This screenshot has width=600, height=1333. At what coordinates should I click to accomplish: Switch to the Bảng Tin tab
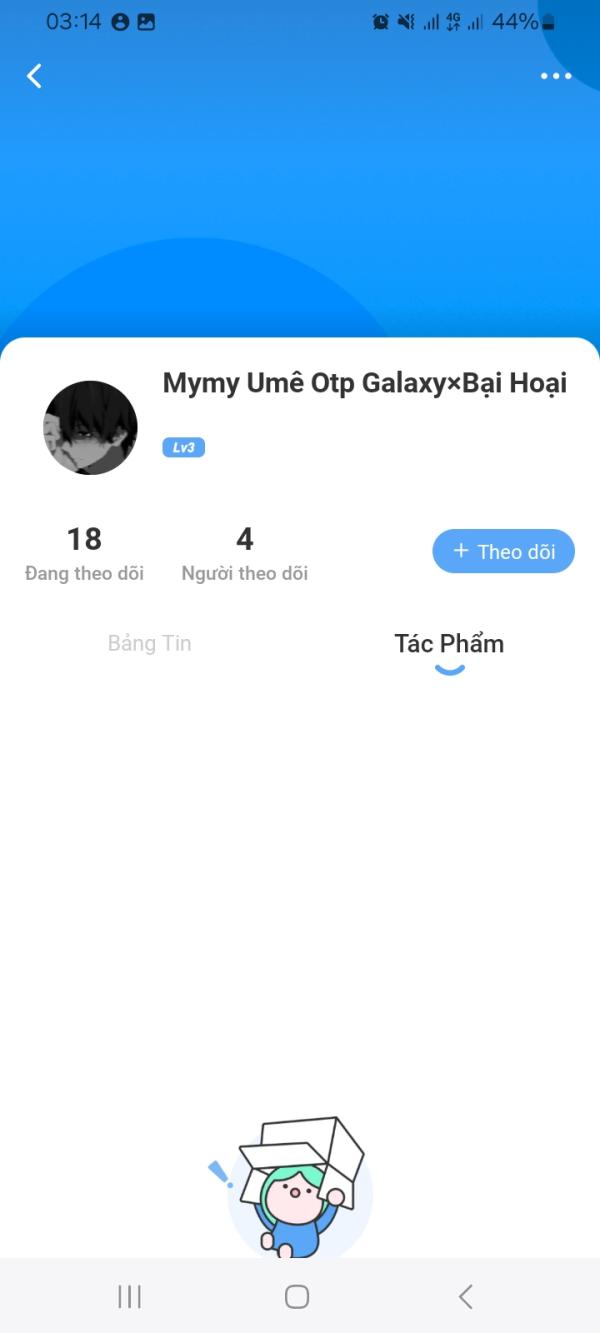click(x=149, y=643)
